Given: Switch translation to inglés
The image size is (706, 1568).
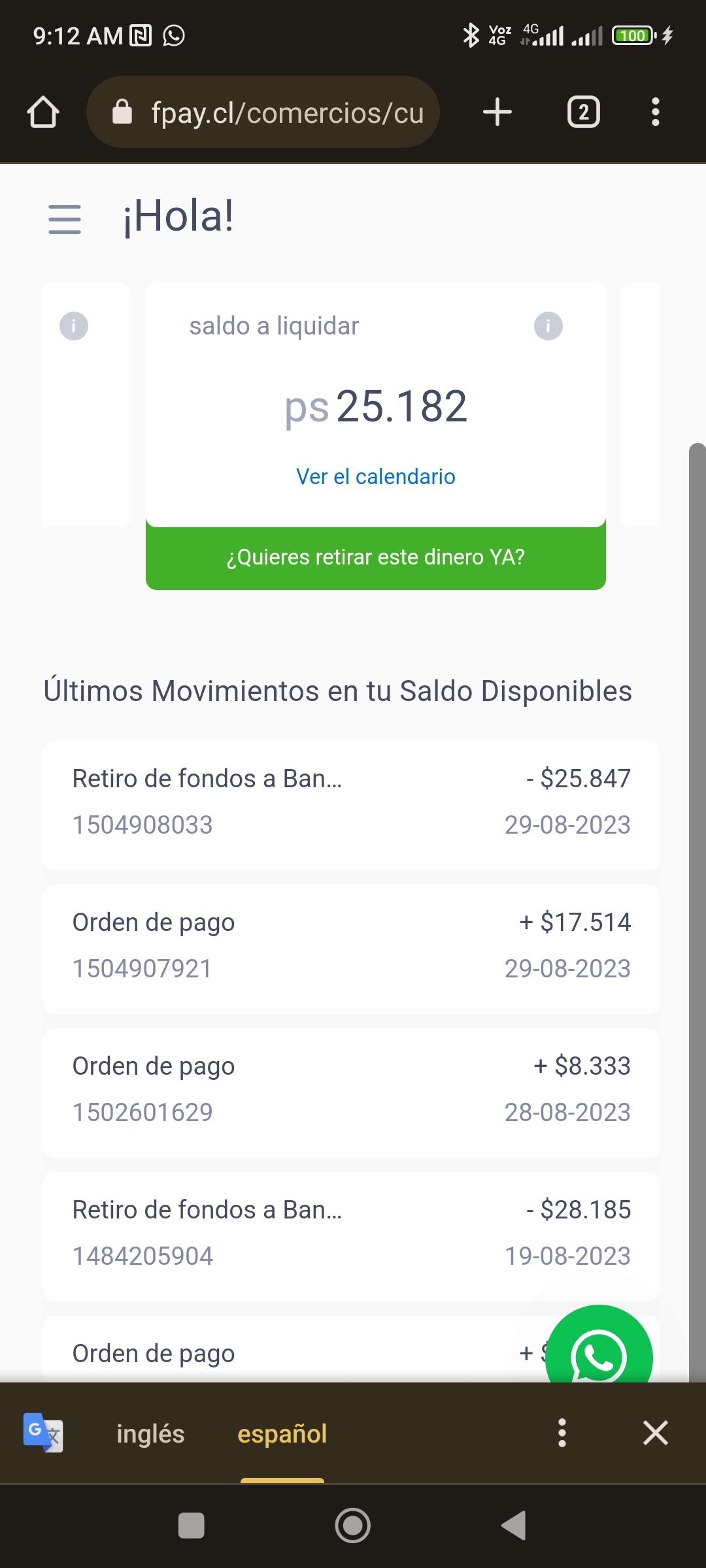Looking at the screenshot, I should (150, 1434).
